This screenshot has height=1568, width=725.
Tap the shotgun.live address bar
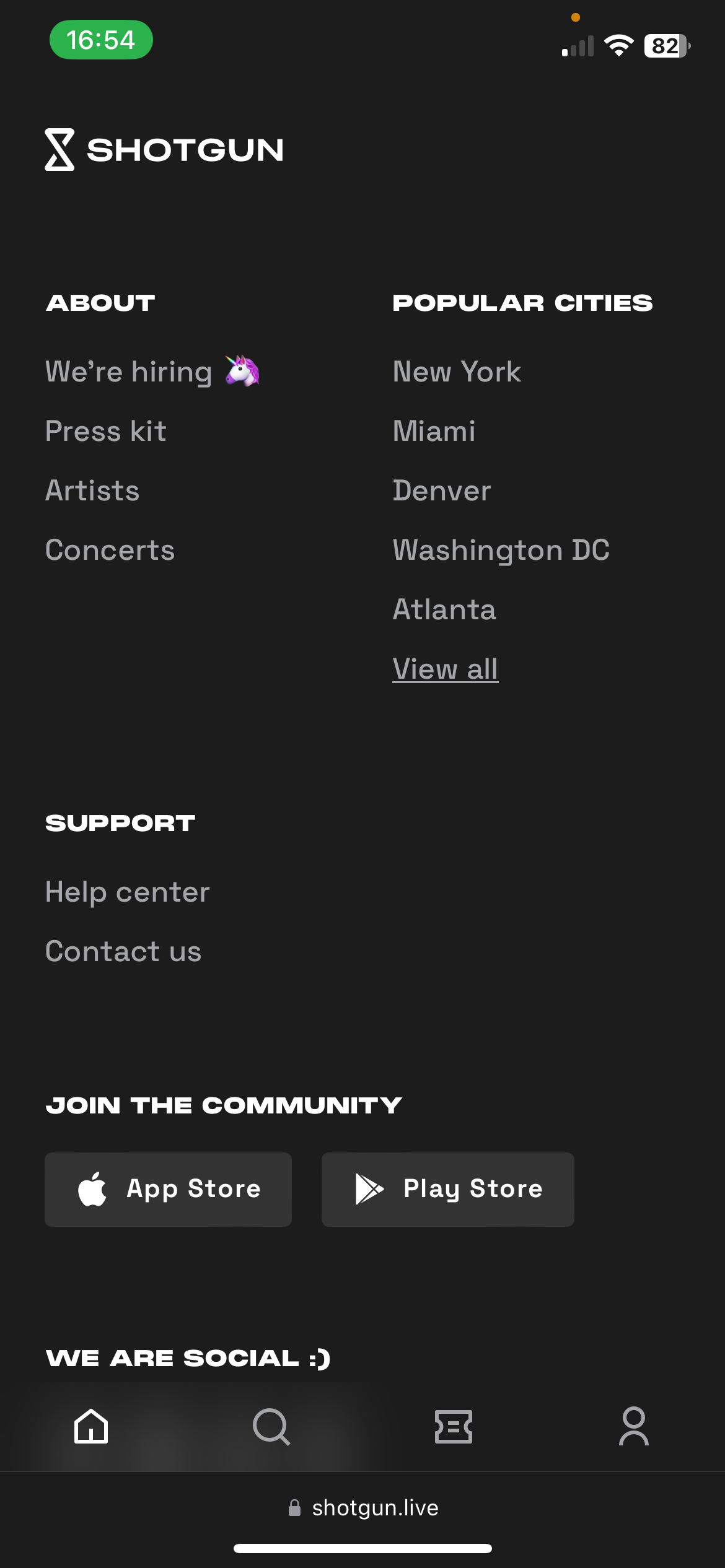363,1508
